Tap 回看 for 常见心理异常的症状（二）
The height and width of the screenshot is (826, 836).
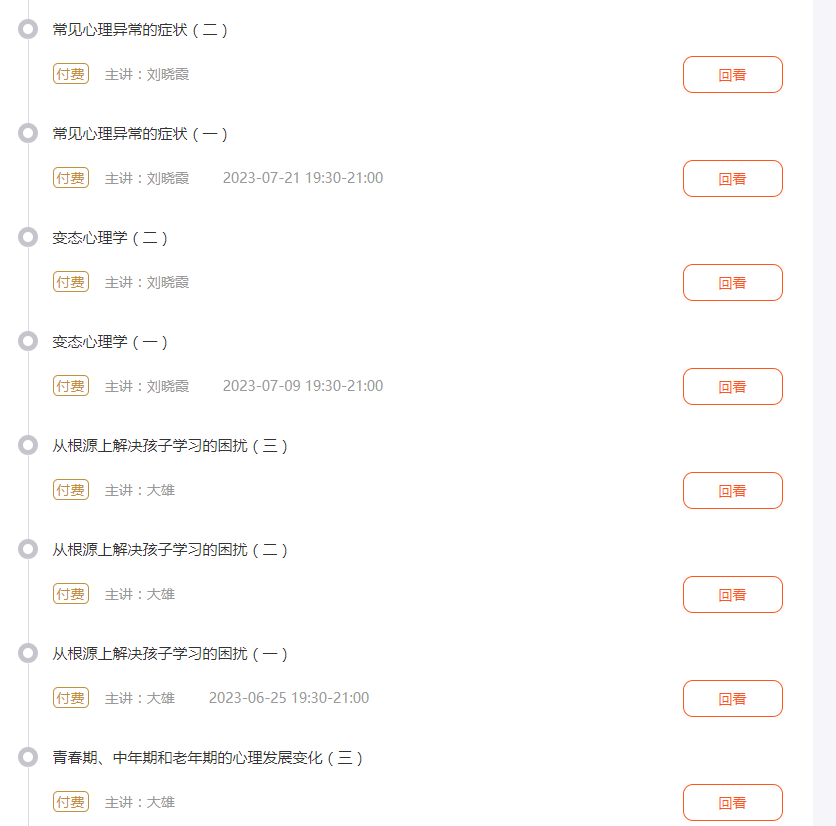click(732, 75)
